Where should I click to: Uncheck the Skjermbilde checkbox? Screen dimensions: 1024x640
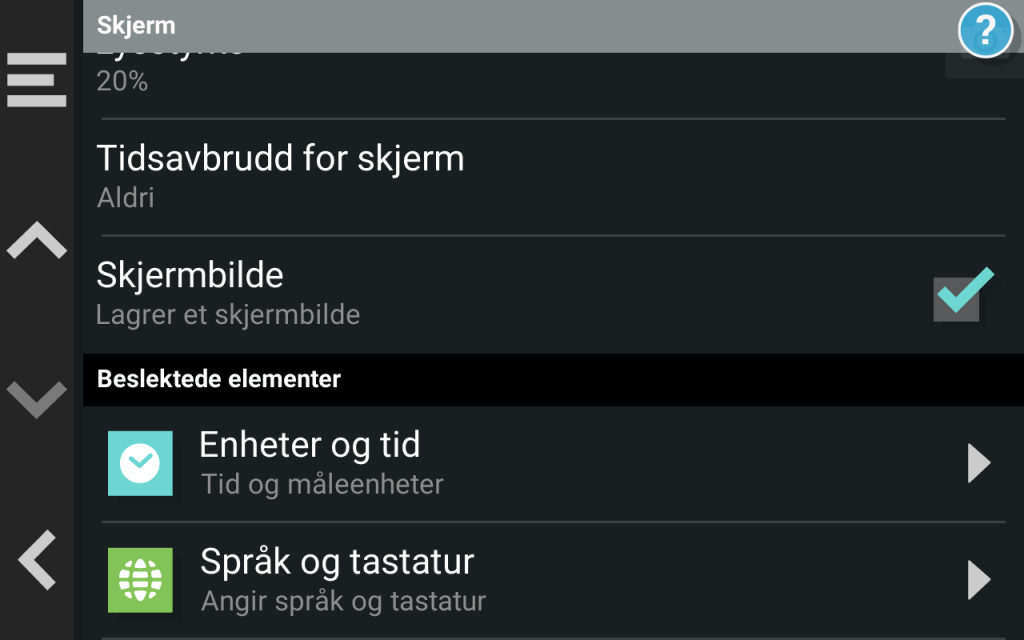(x=960, y=296)
